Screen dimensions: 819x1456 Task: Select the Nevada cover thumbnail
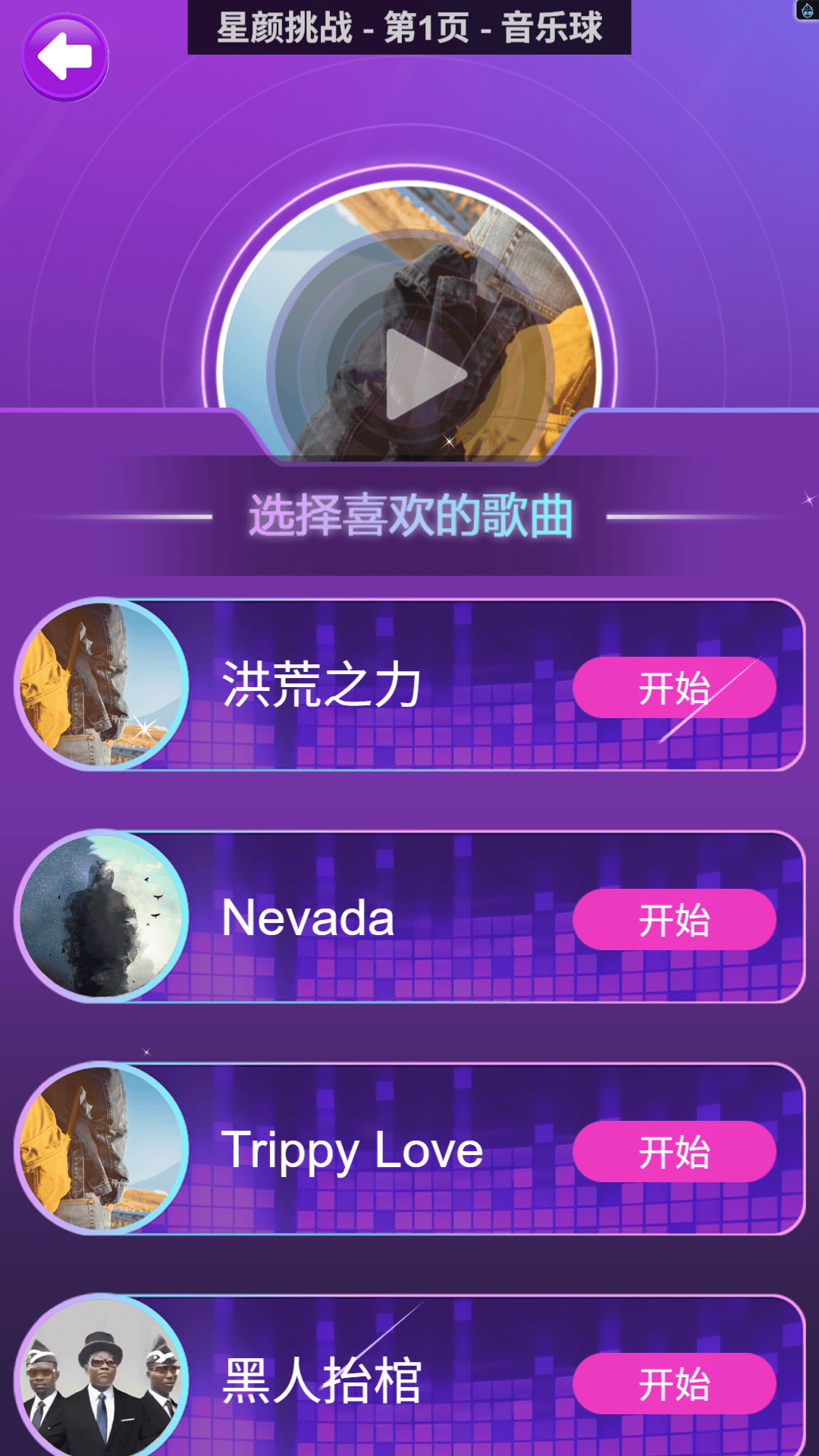pyautogui.click(x=102, y=917)
